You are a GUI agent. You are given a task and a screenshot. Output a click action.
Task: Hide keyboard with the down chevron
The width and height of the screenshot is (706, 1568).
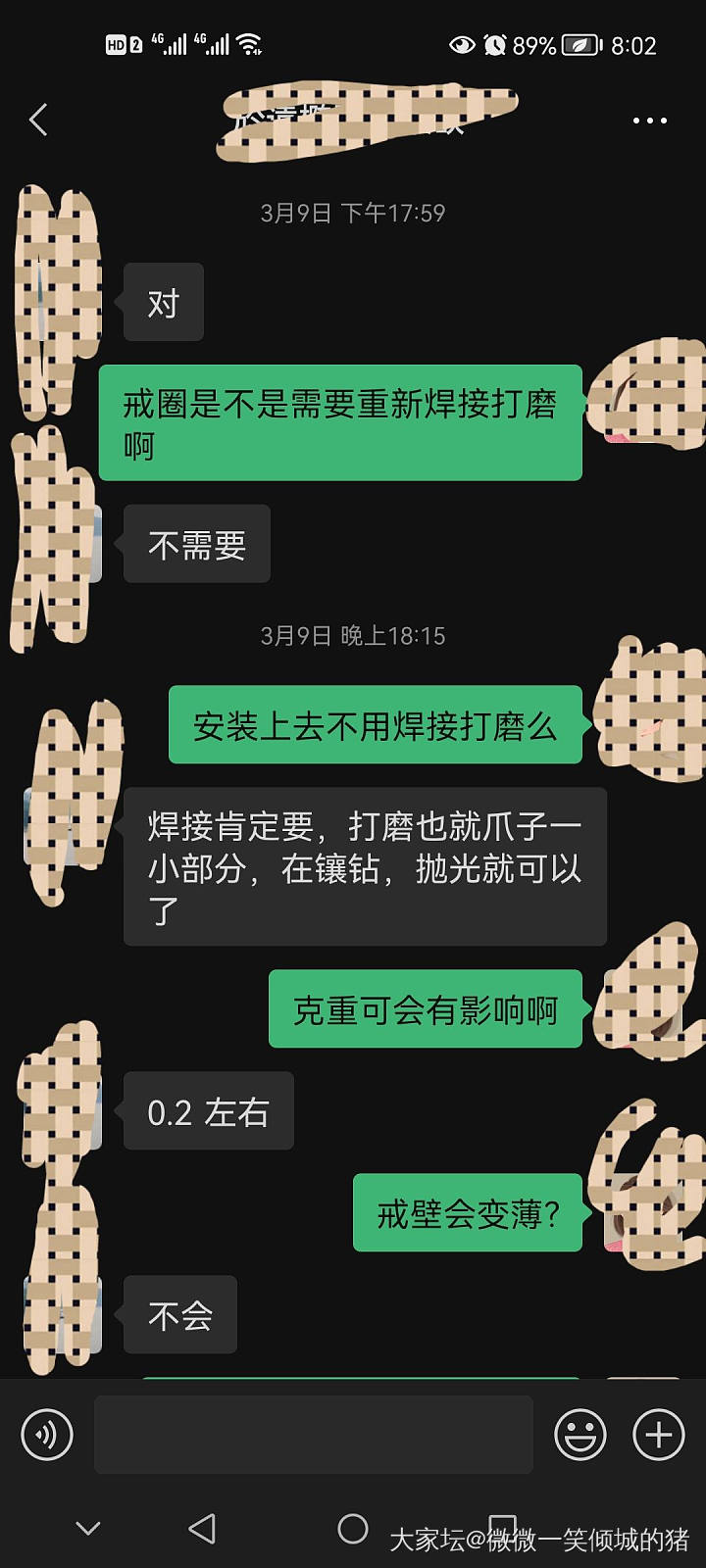click(x=88, y=1528)
